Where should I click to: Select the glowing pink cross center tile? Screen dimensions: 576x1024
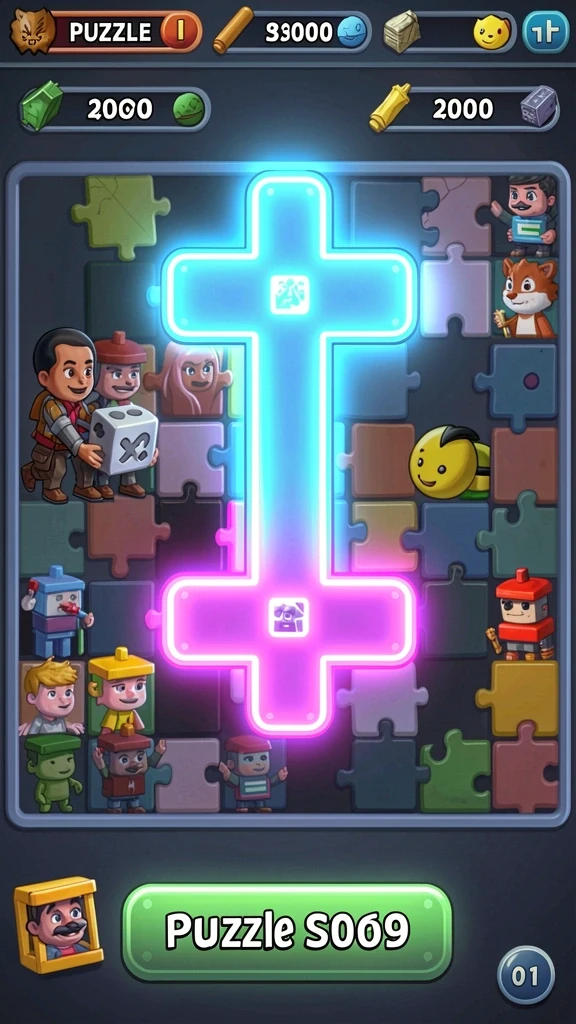pyautogui.click(x=288, y=618)
